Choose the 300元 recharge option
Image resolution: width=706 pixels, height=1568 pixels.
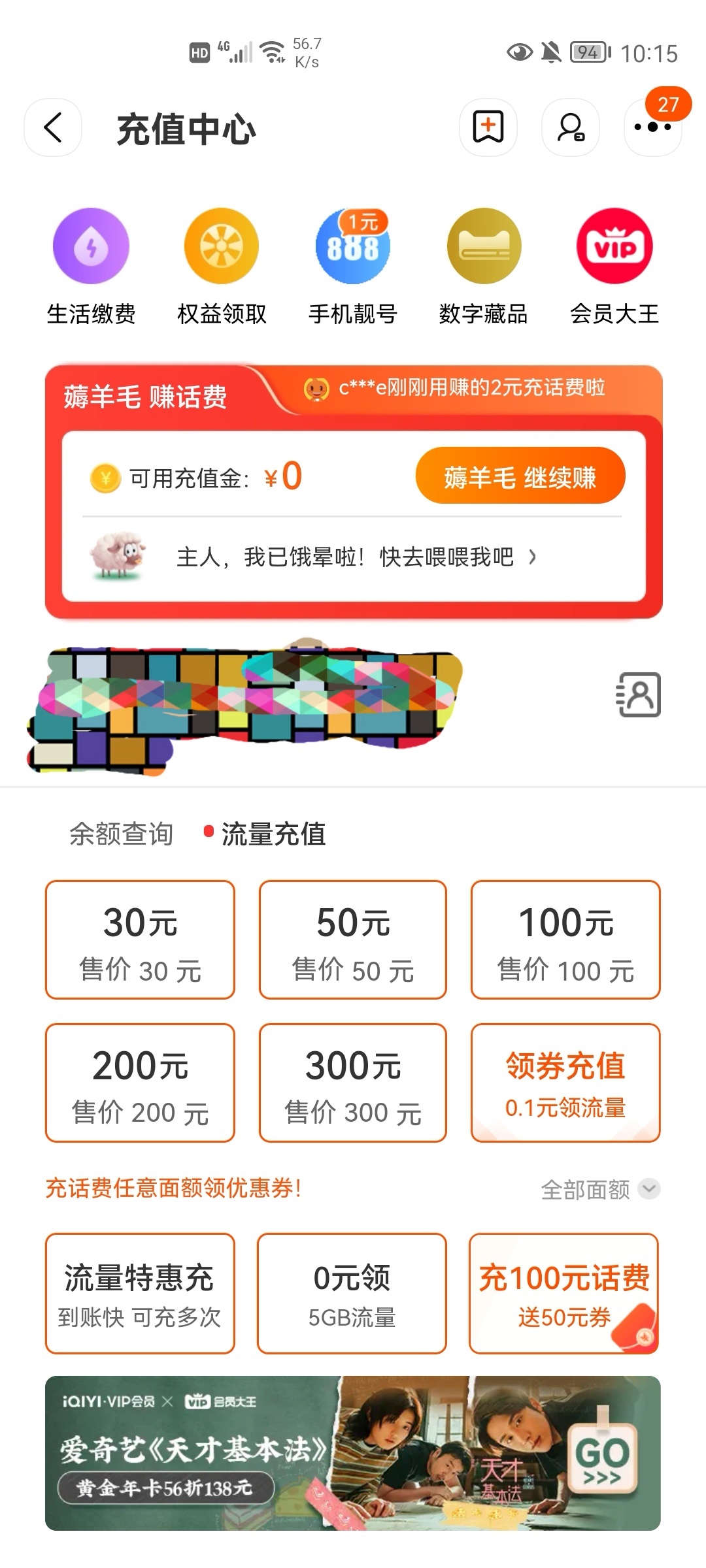pos(353,1083)
